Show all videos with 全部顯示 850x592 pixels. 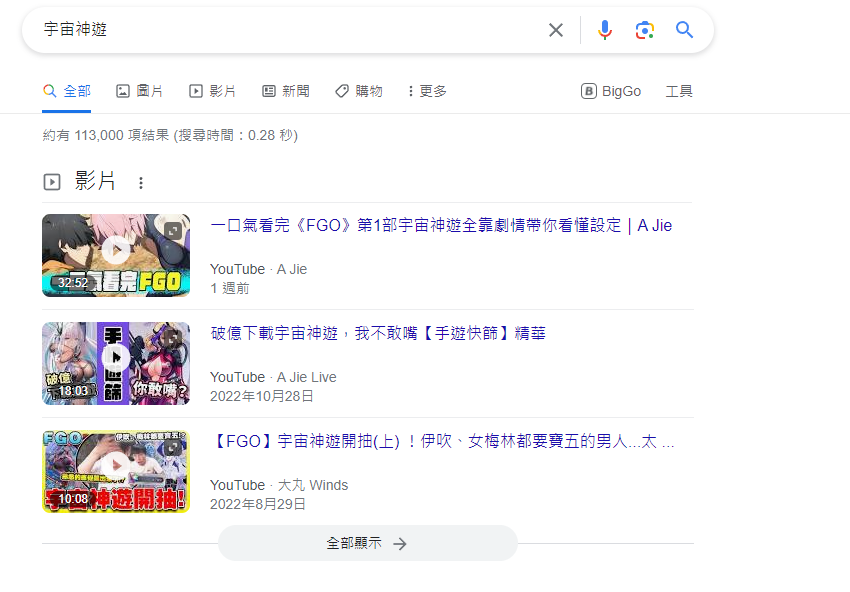(x=367, y=543)
